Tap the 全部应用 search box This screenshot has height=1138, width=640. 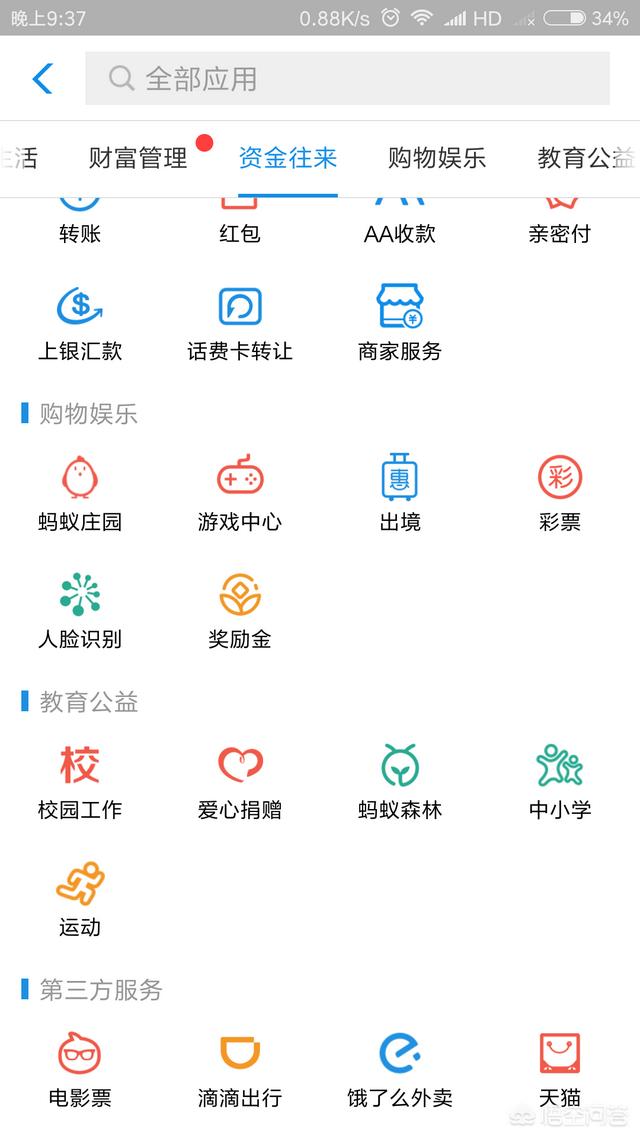[x=347, y=78]
